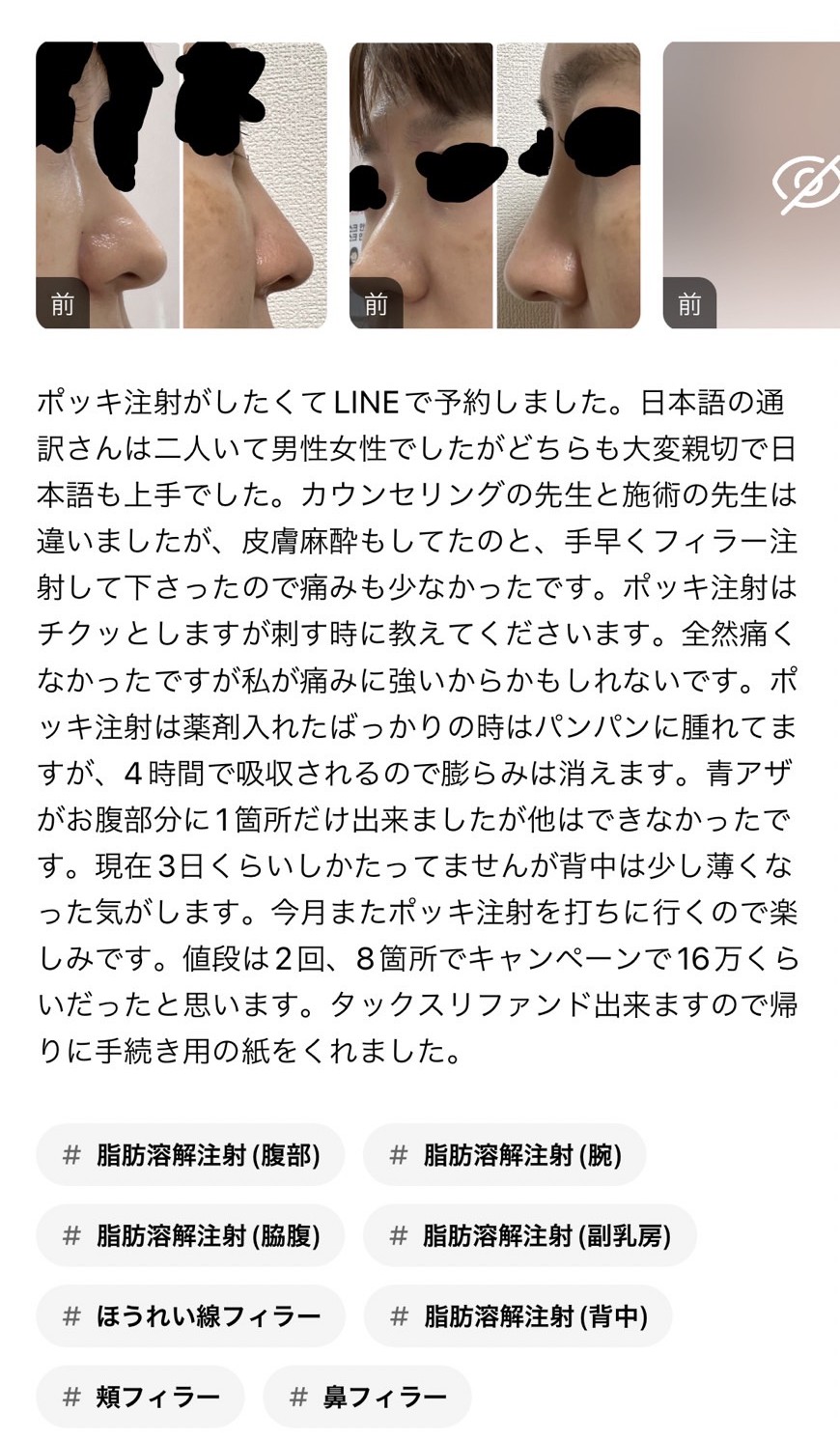Open the 脂肪溶解注射 (脇腹) tag
Image resolution: width=840 pixels, height=1441 pixels.
pos(190,1235)
